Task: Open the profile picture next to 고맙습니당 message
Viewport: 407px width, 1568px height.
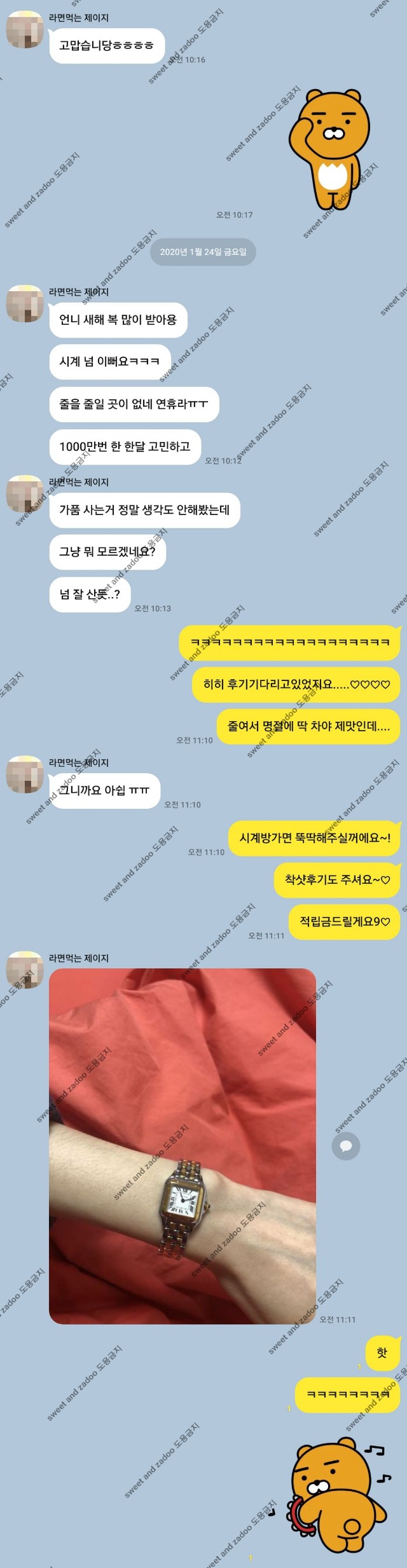Action: coord(24,30)
